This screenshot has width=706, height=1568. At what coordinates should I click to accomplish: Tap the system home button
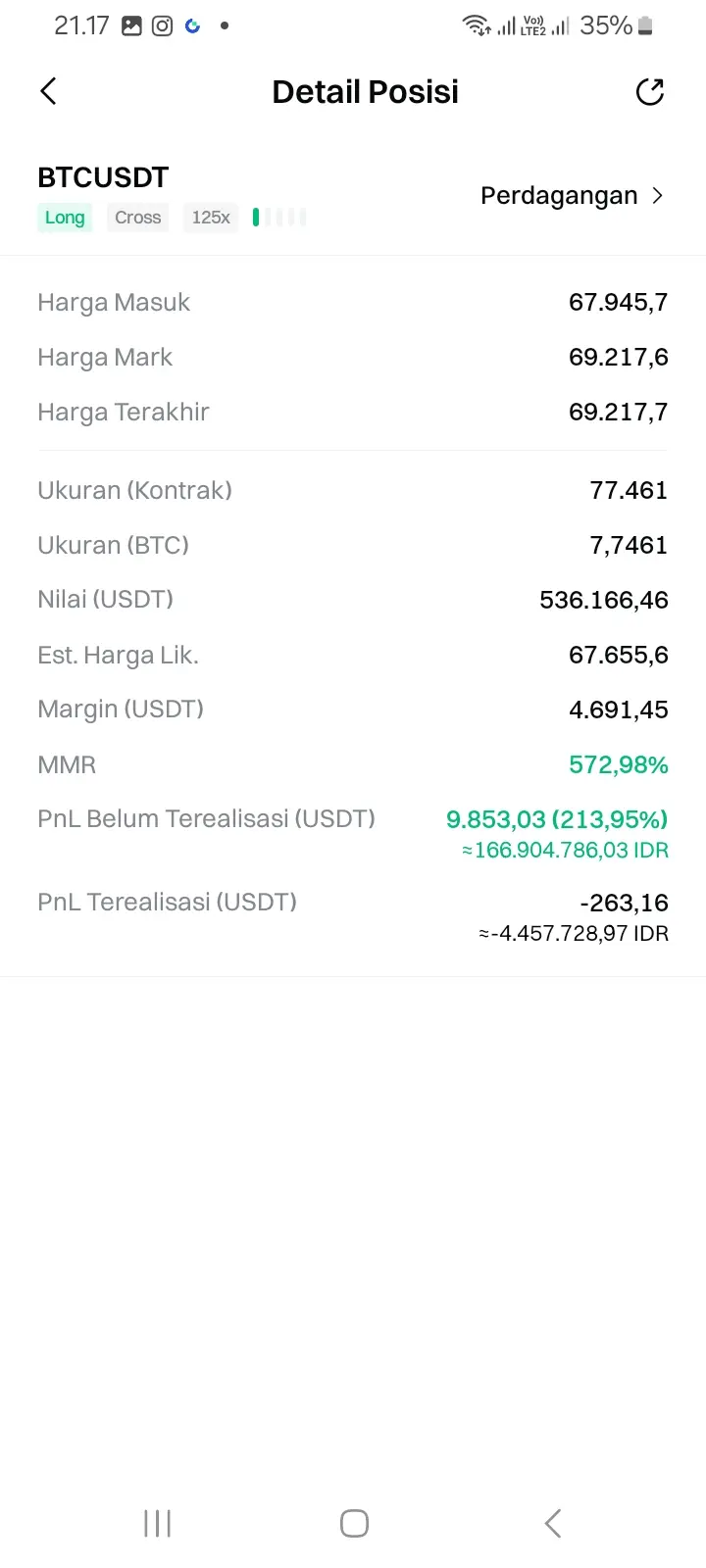[354, 1523]
